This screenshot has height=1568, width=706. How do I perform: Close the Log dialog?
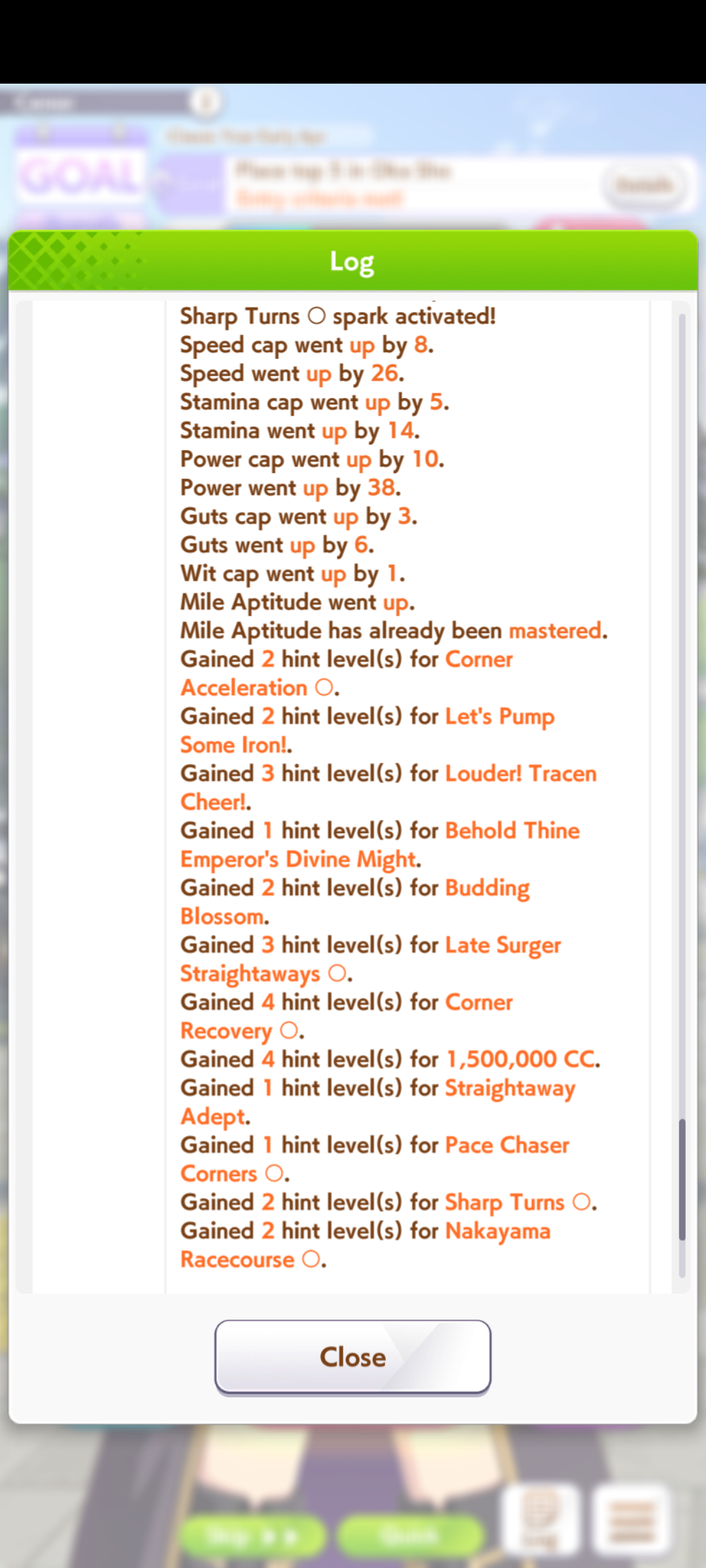coord(353,1357)
